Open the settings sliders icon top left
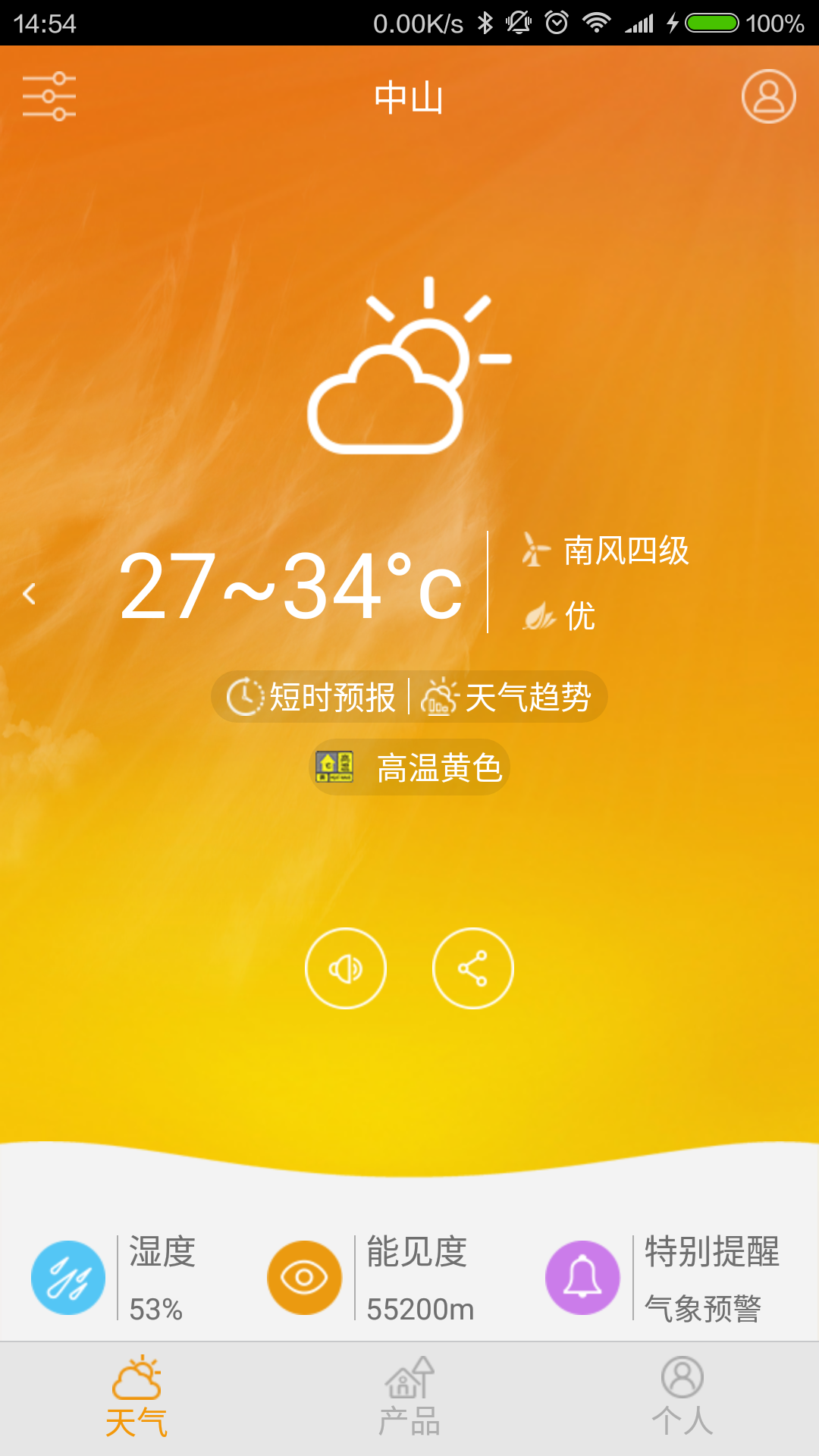 (49, 96)
